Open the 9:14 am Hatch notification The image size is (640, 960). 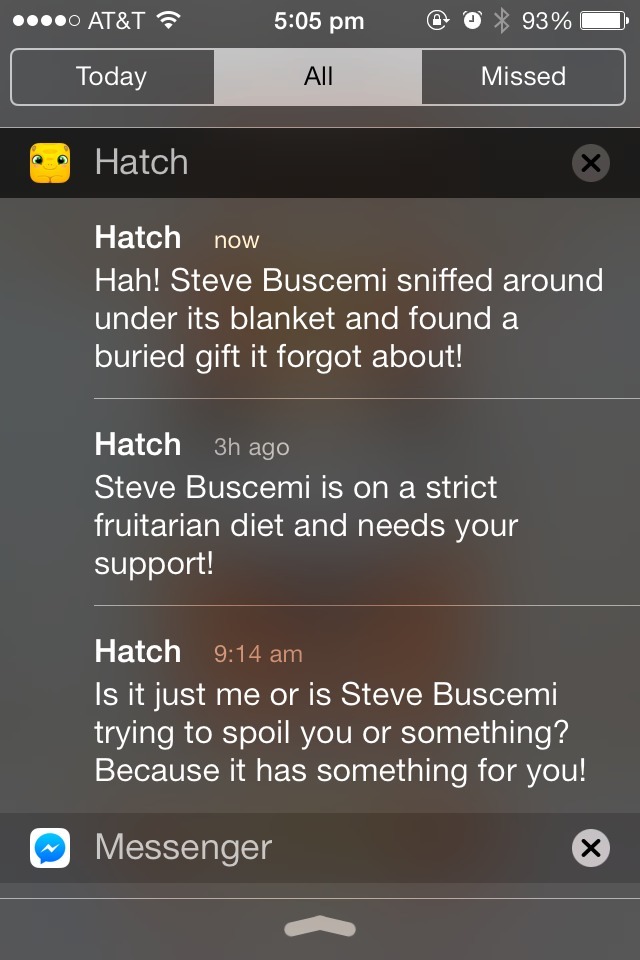348,712
